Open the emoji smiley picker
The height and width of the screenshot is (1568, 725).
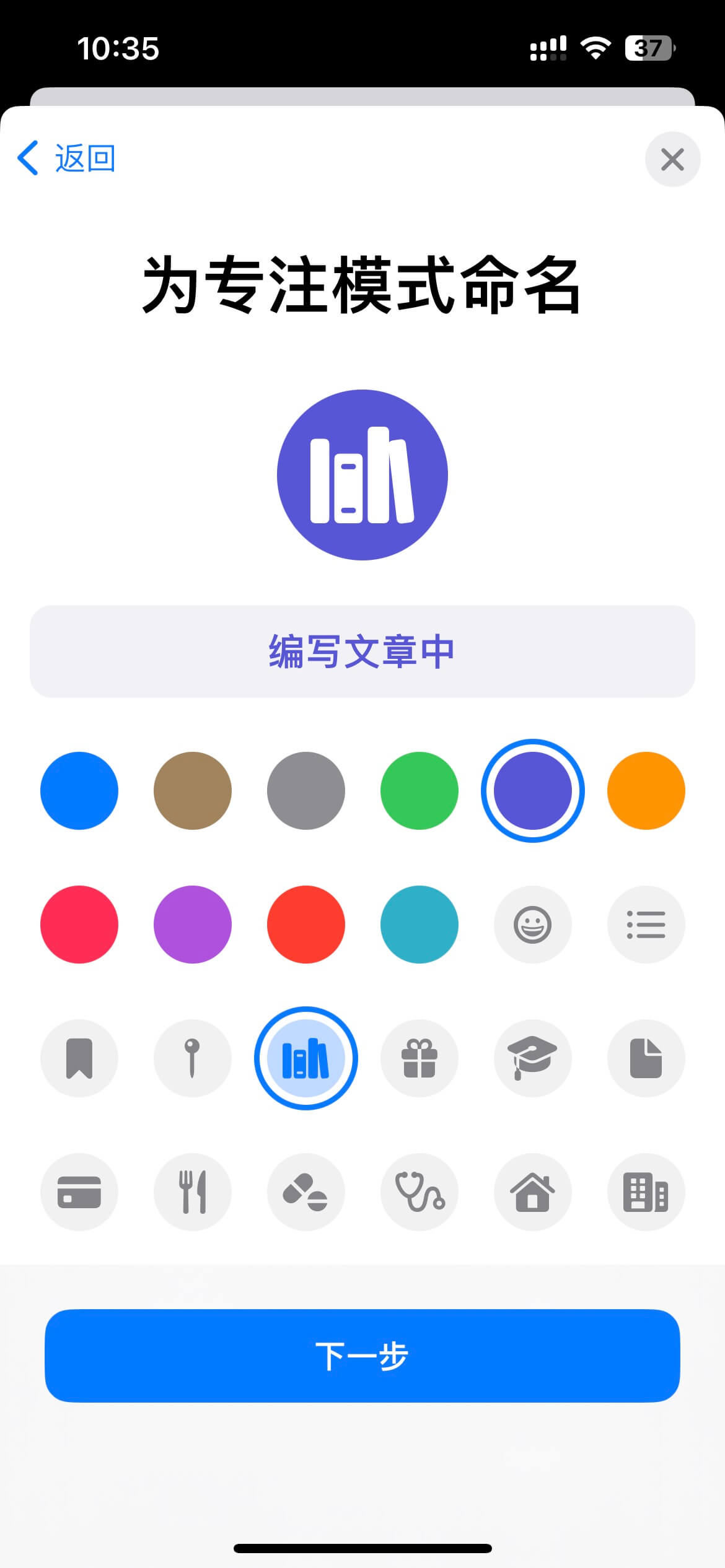point(532,925)
